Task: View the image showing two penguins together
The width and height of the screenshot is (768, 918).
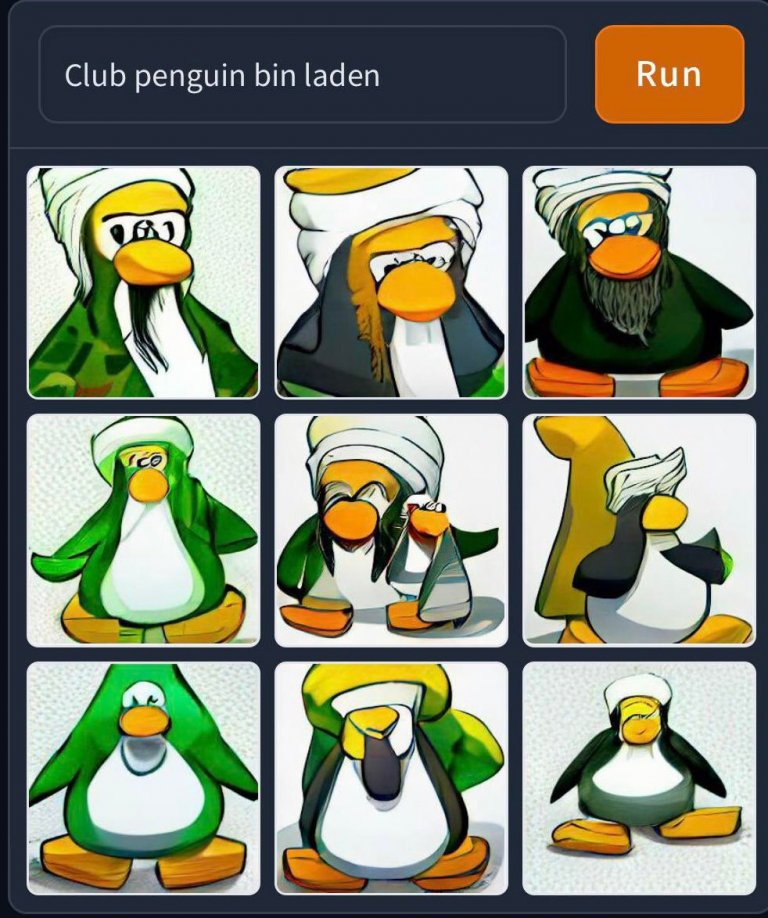Action: click(x=391, y=530)
